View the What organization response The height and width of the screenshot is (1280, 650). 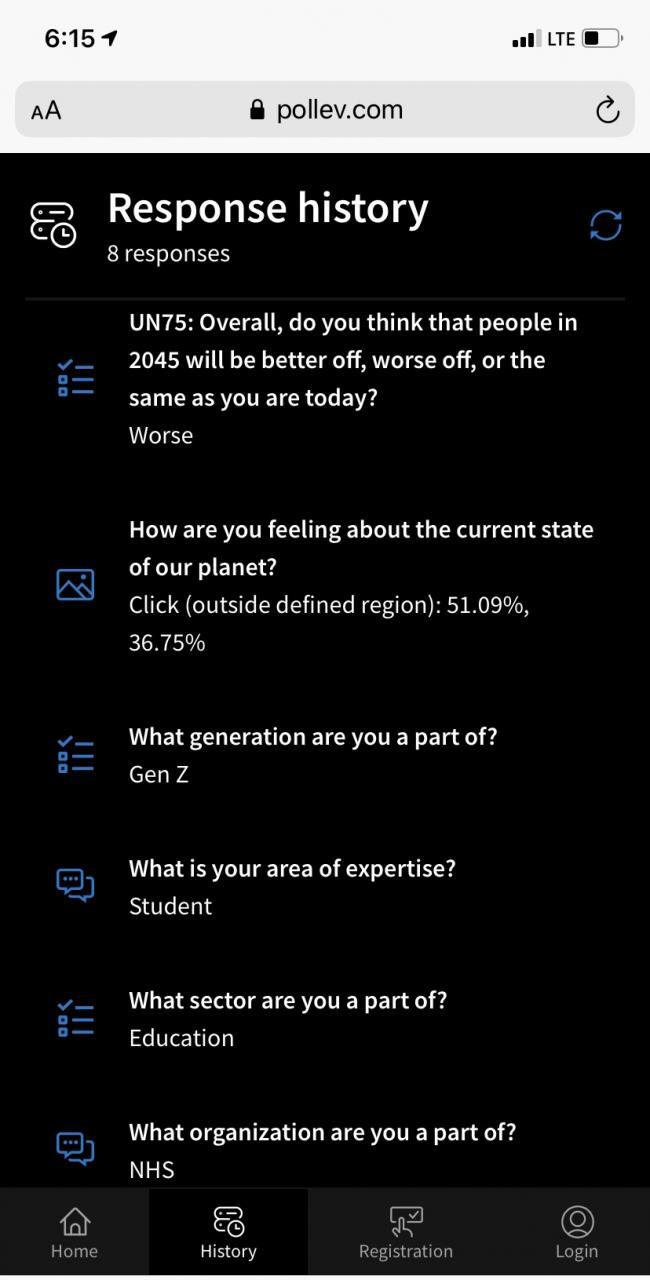click(x=325, y=1150)
